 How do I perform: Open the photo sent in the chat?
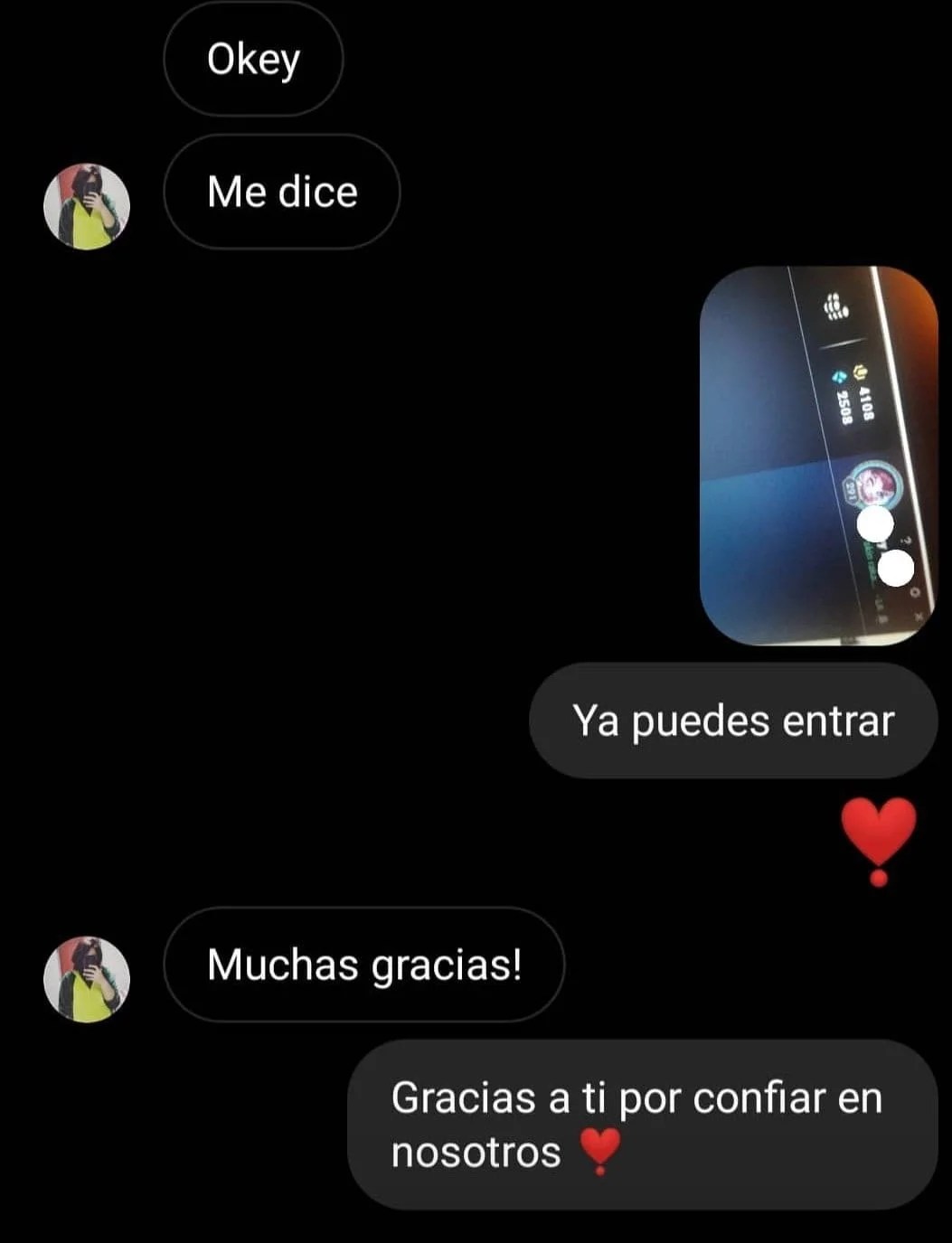[817, 456]
